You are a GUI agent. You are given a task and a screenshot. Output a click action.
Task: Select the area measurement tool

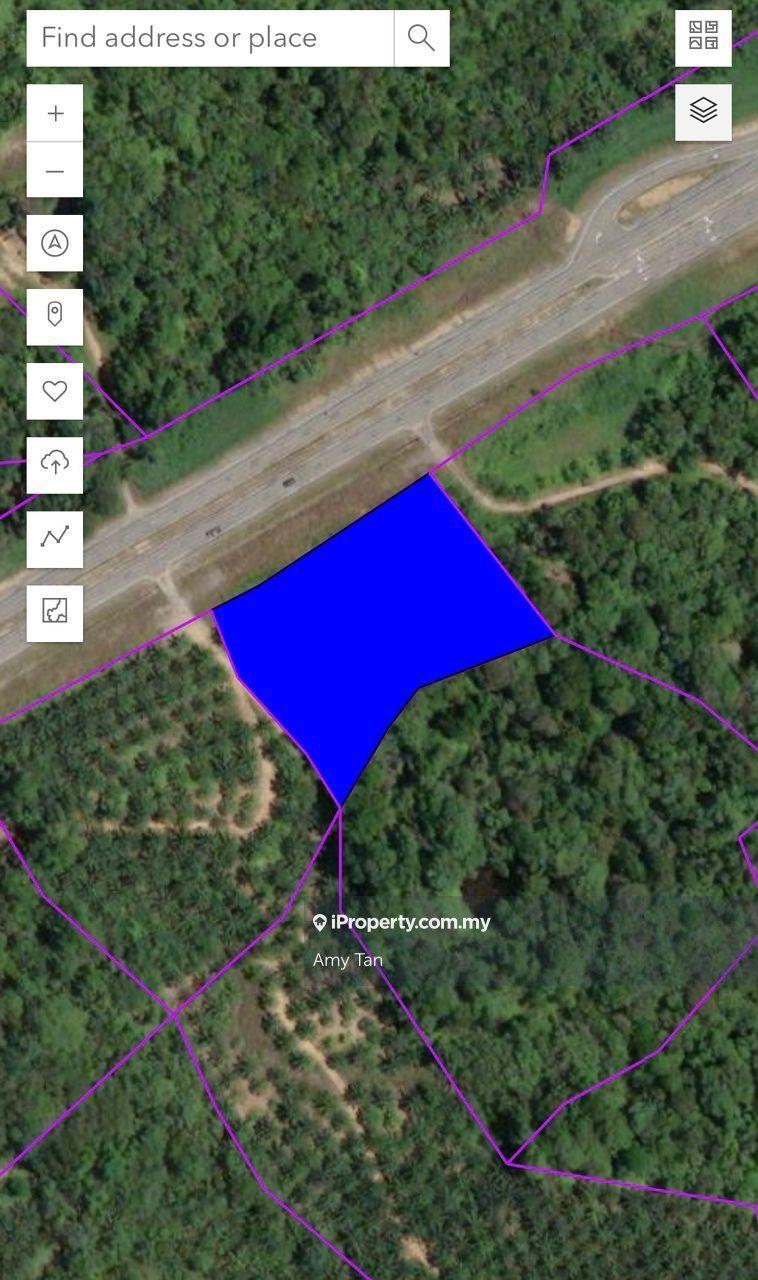click(55, 611)
